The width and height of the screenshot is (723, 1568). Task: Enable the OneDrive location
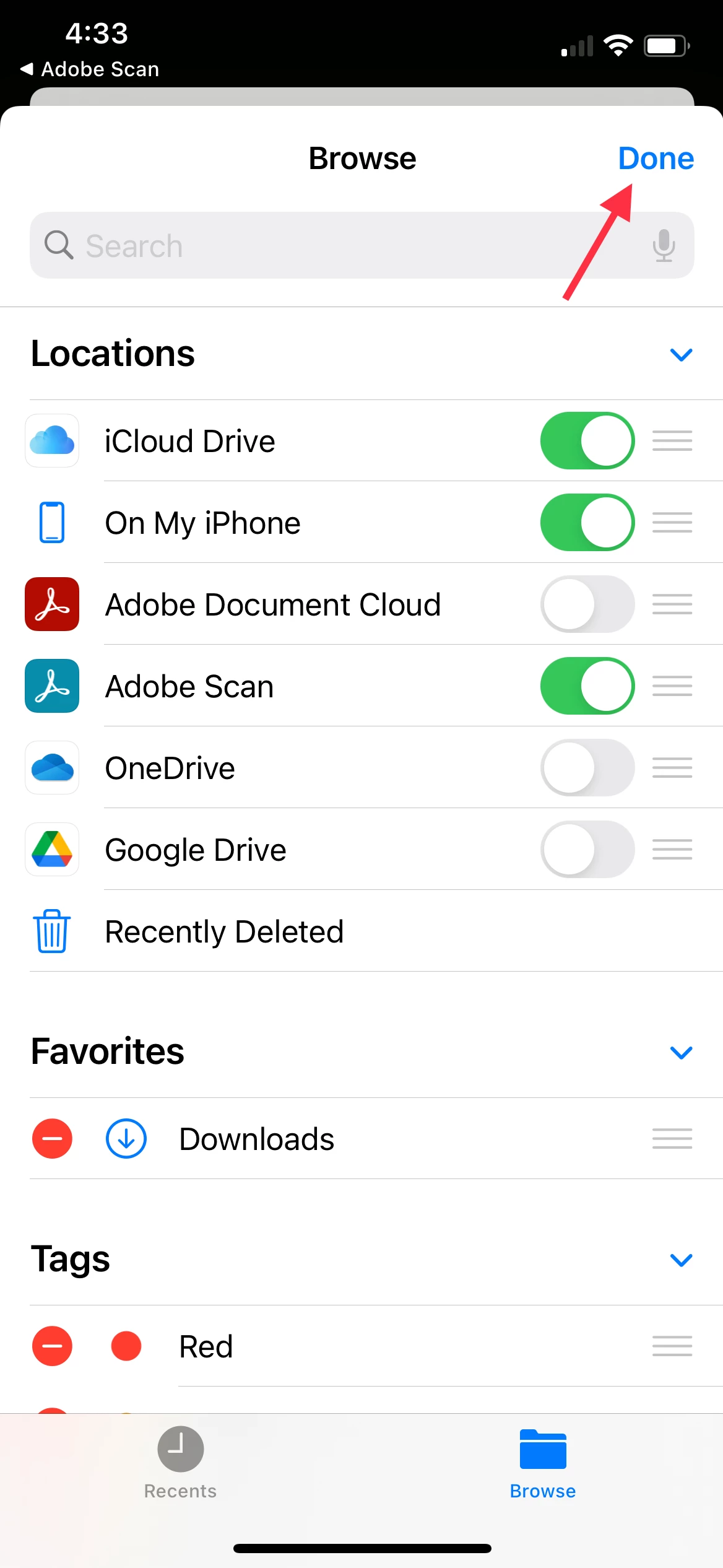tap(587, 768)
